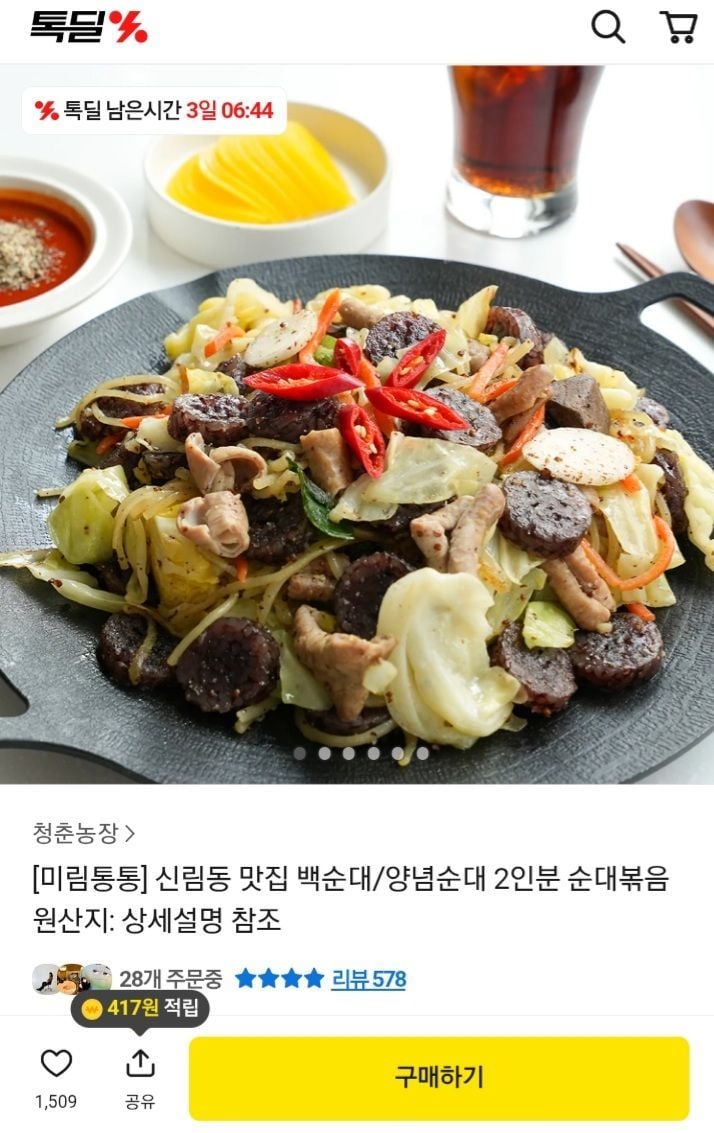
Task: Open the shopping cart
Action: point(679,27)
